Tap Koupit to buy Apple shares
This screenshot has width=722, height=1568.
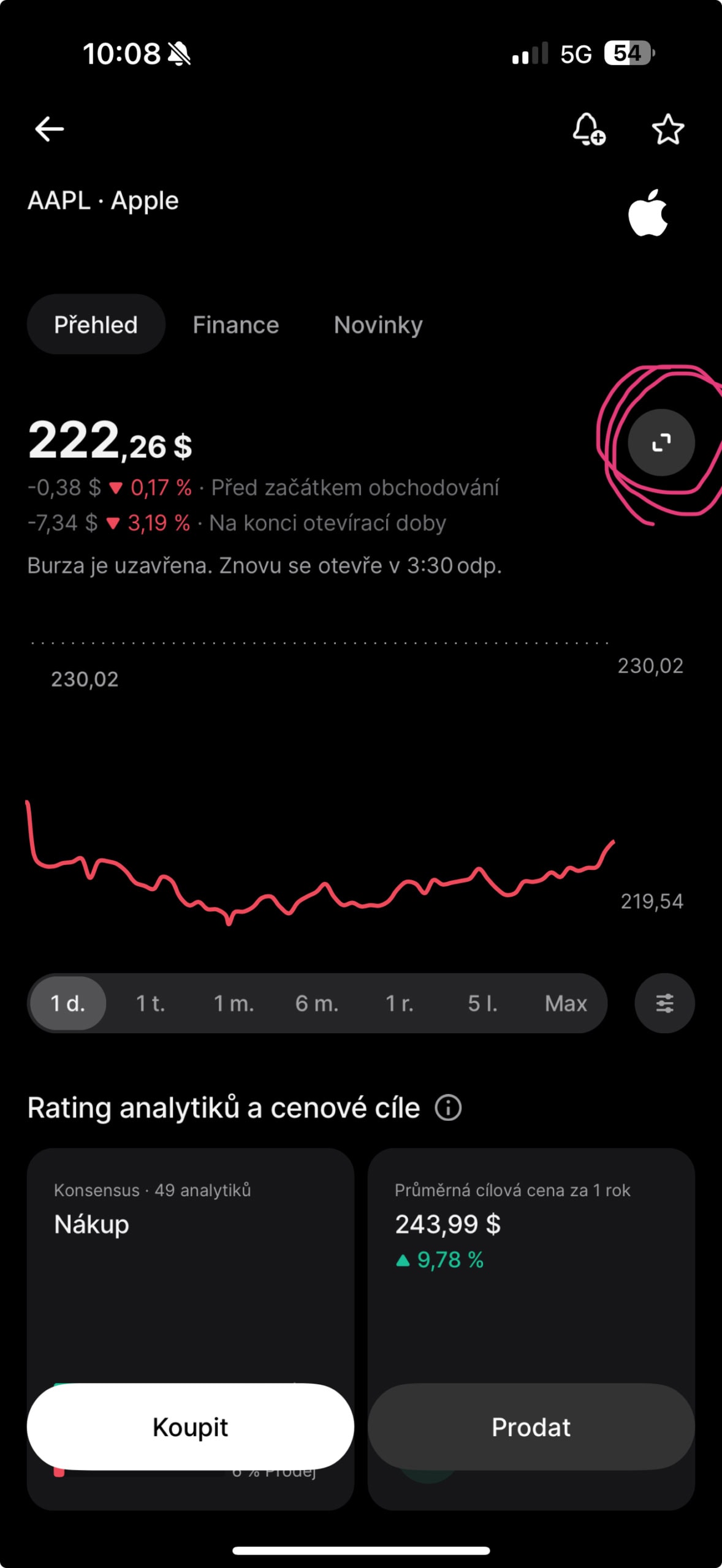191,1427
